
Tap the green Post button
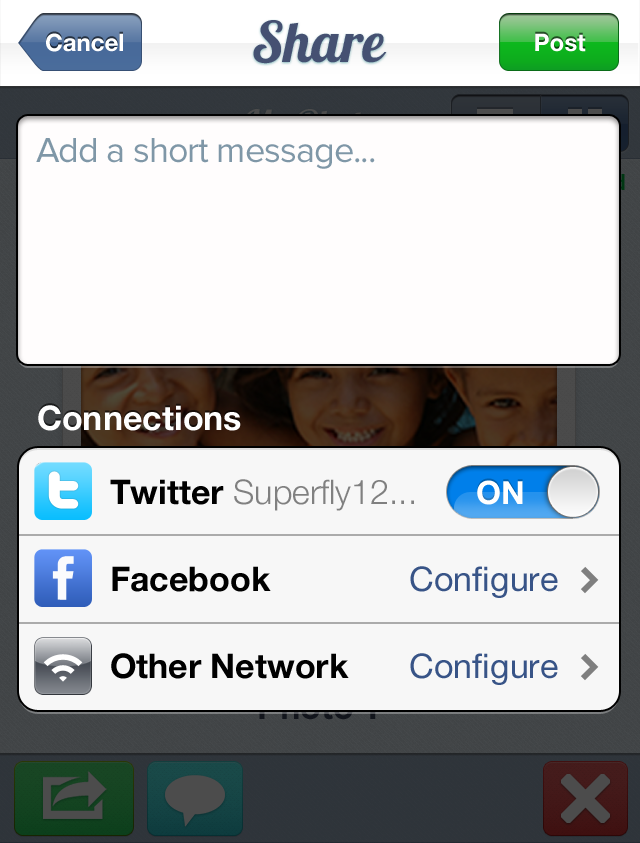coord(558,43)
